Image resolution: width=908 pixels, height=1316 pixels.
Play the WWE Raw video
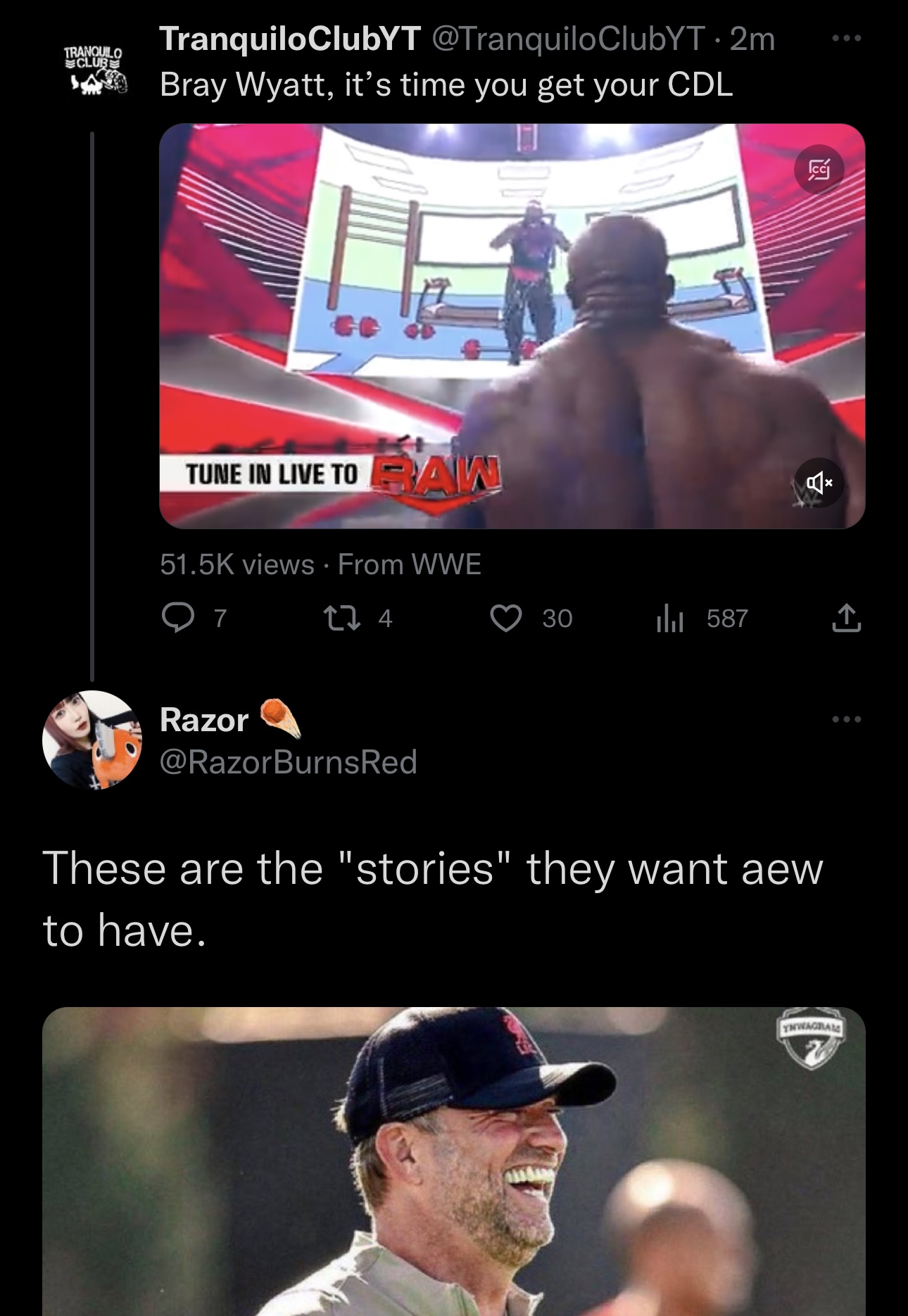512,326
